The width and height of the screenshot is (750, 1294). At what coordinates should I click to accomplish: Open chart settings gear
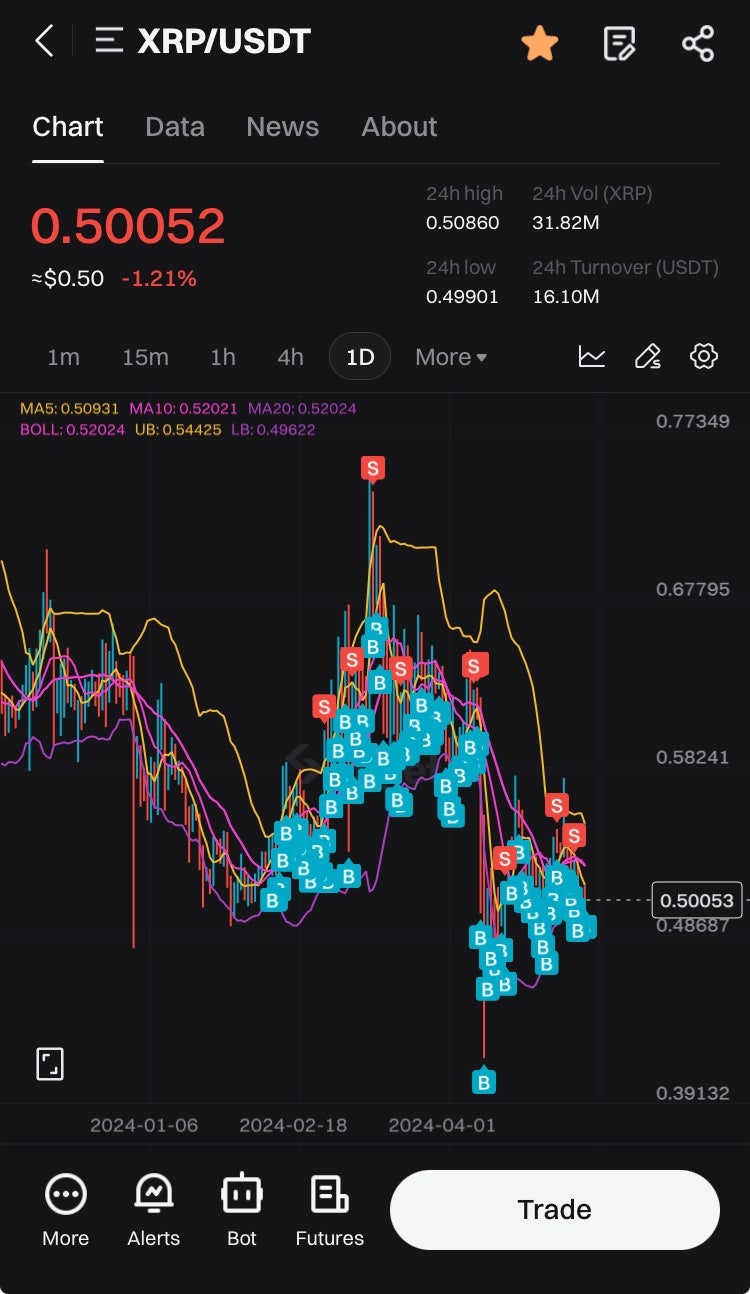[x=704, y=356]
